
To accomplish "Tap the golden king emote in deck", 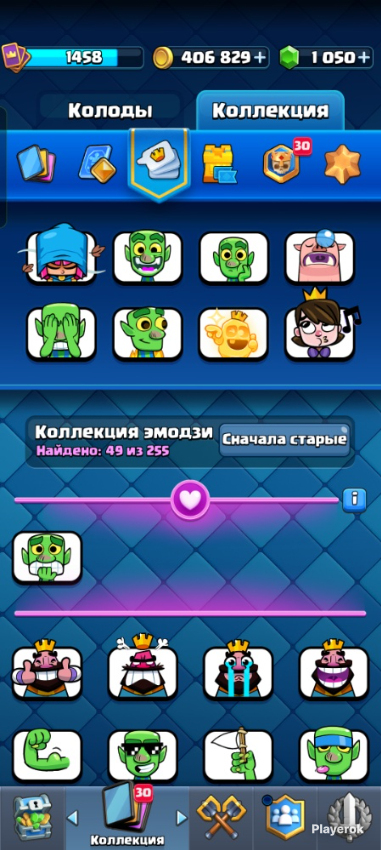I will coord(233,333).
